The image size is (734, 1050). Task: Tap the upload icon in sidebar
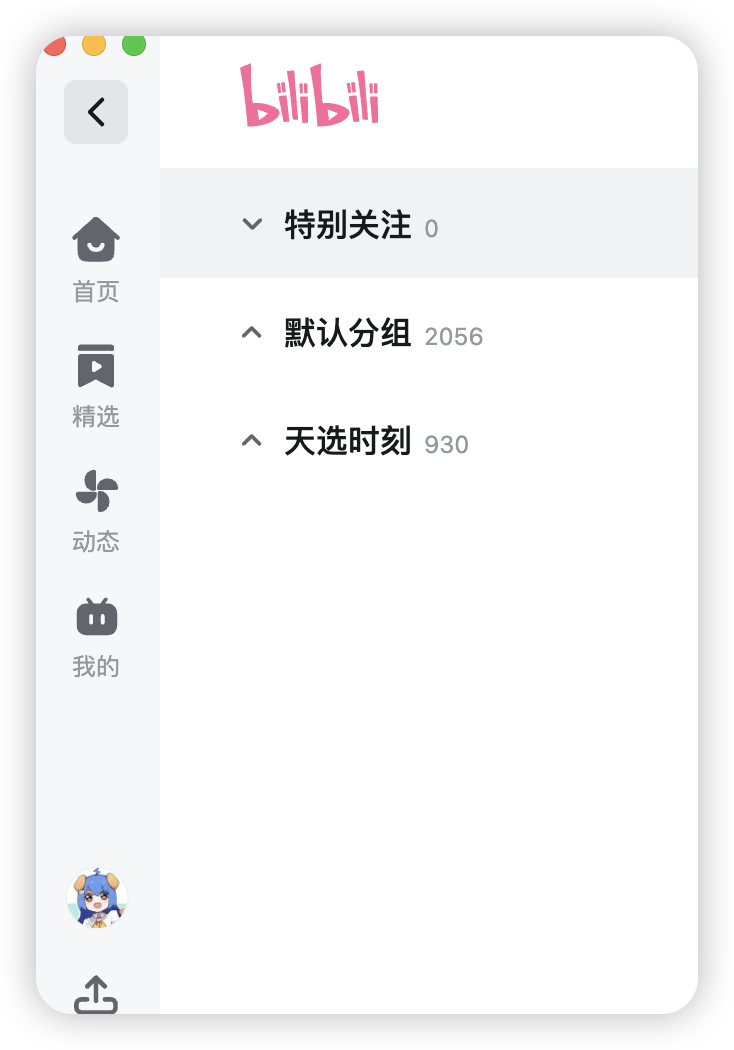tap(96, 994)
